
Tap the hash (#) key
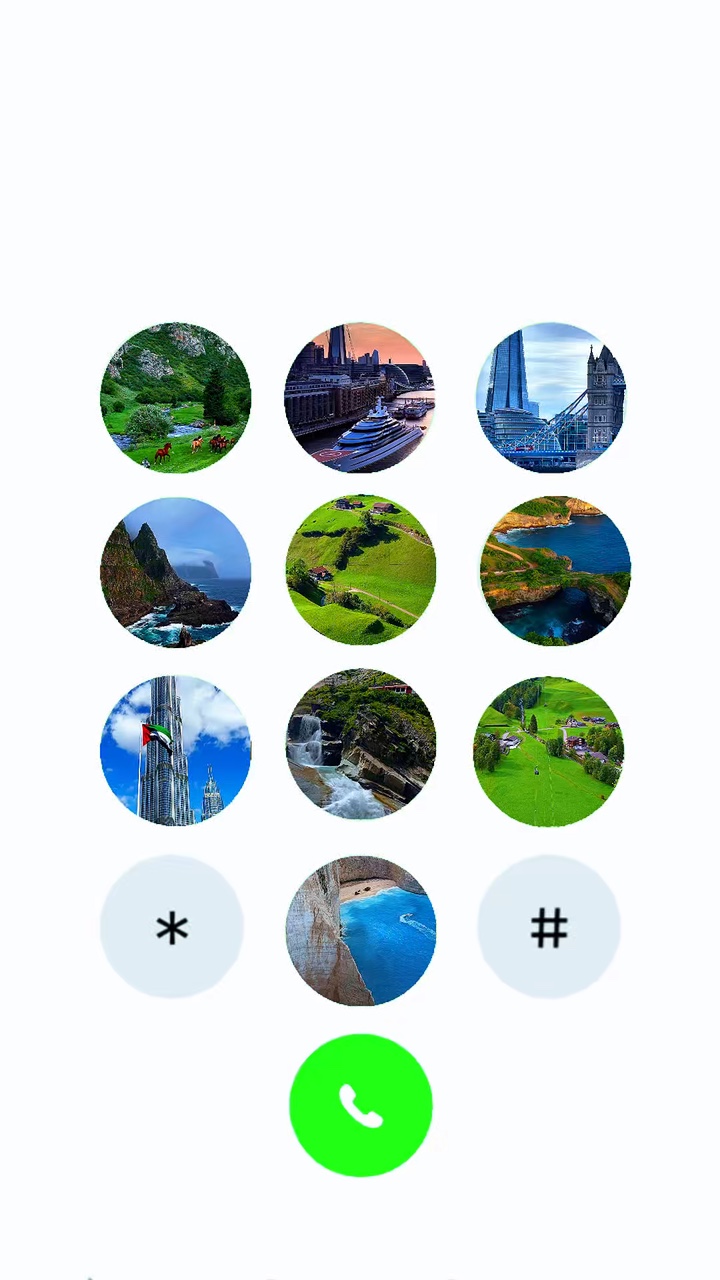pos(549,927)
